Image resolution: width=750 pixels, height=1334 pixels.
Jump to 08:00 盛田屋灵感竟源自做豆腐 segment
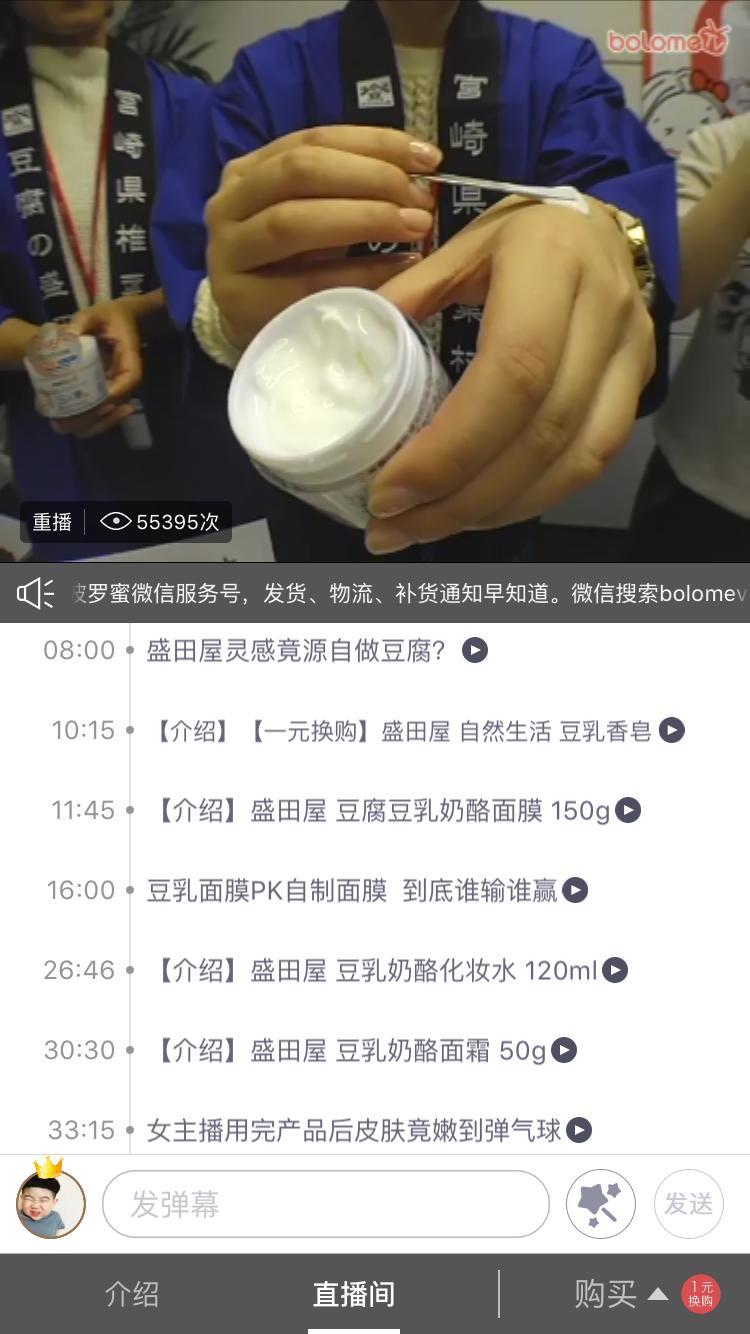coord(474,651)
